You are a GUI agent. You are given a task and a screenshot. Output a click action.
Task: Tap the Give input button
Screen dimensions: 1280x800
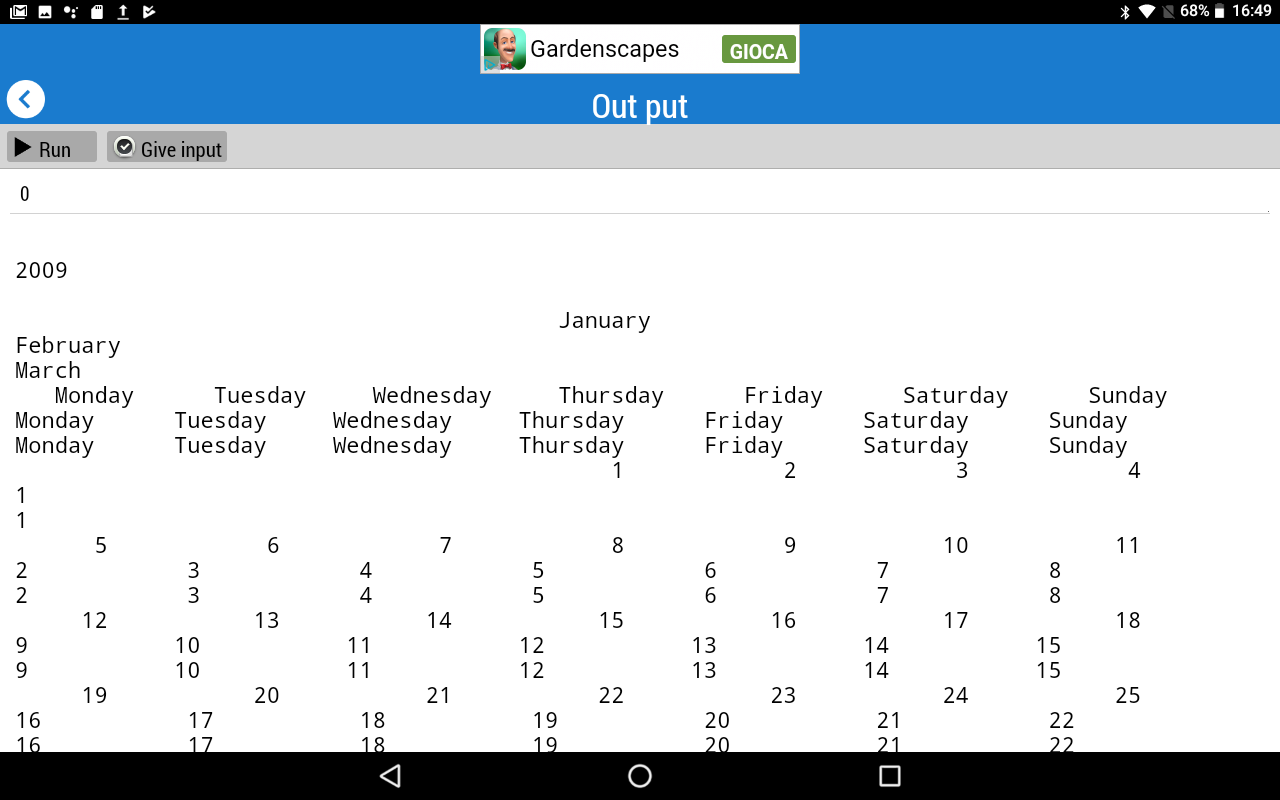click(x=167, y=147)
